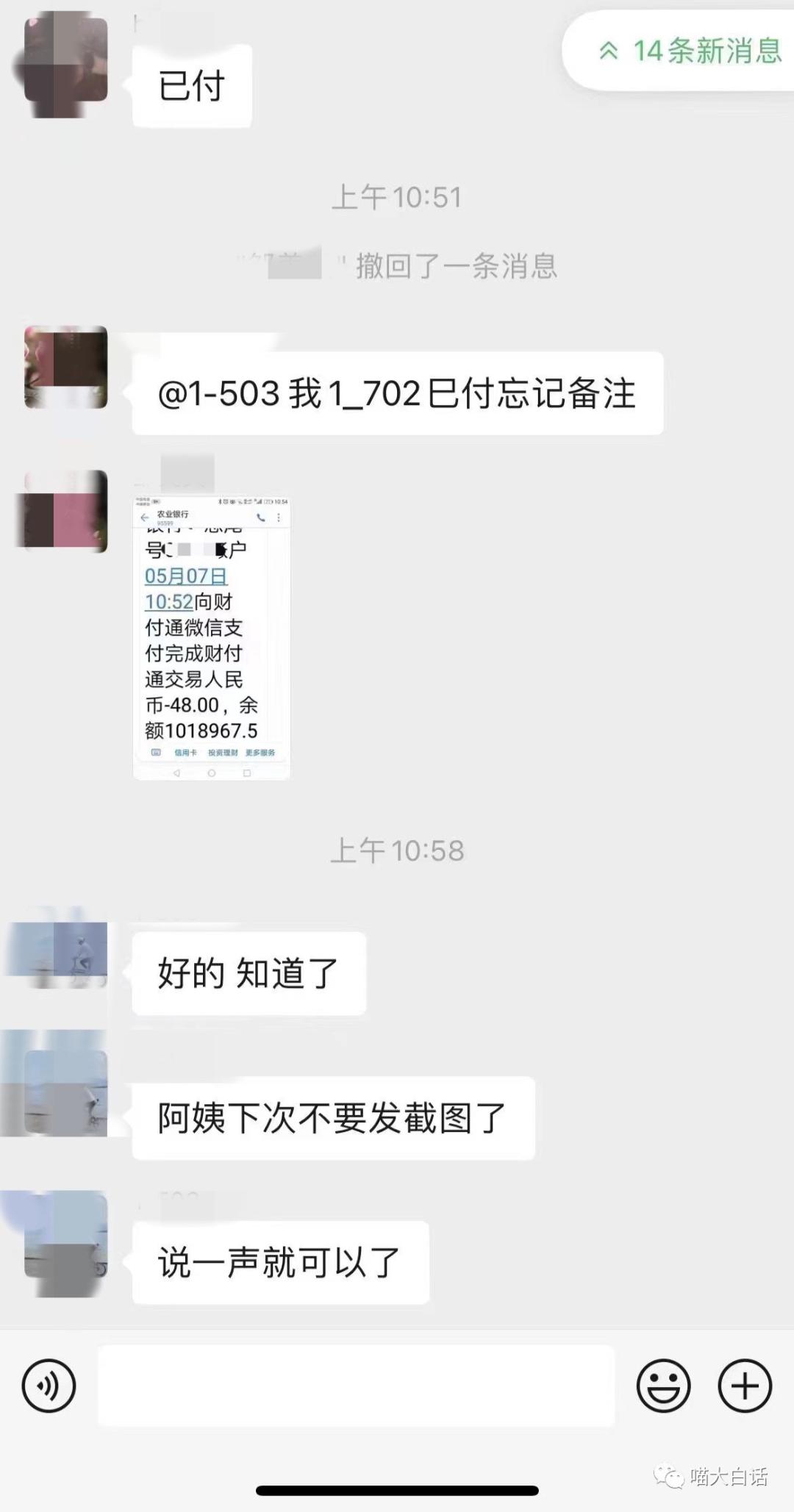Screen dimensions: 794x1512
Task: Tap the plus icon to open more functions
Action: pos(745,1385)
